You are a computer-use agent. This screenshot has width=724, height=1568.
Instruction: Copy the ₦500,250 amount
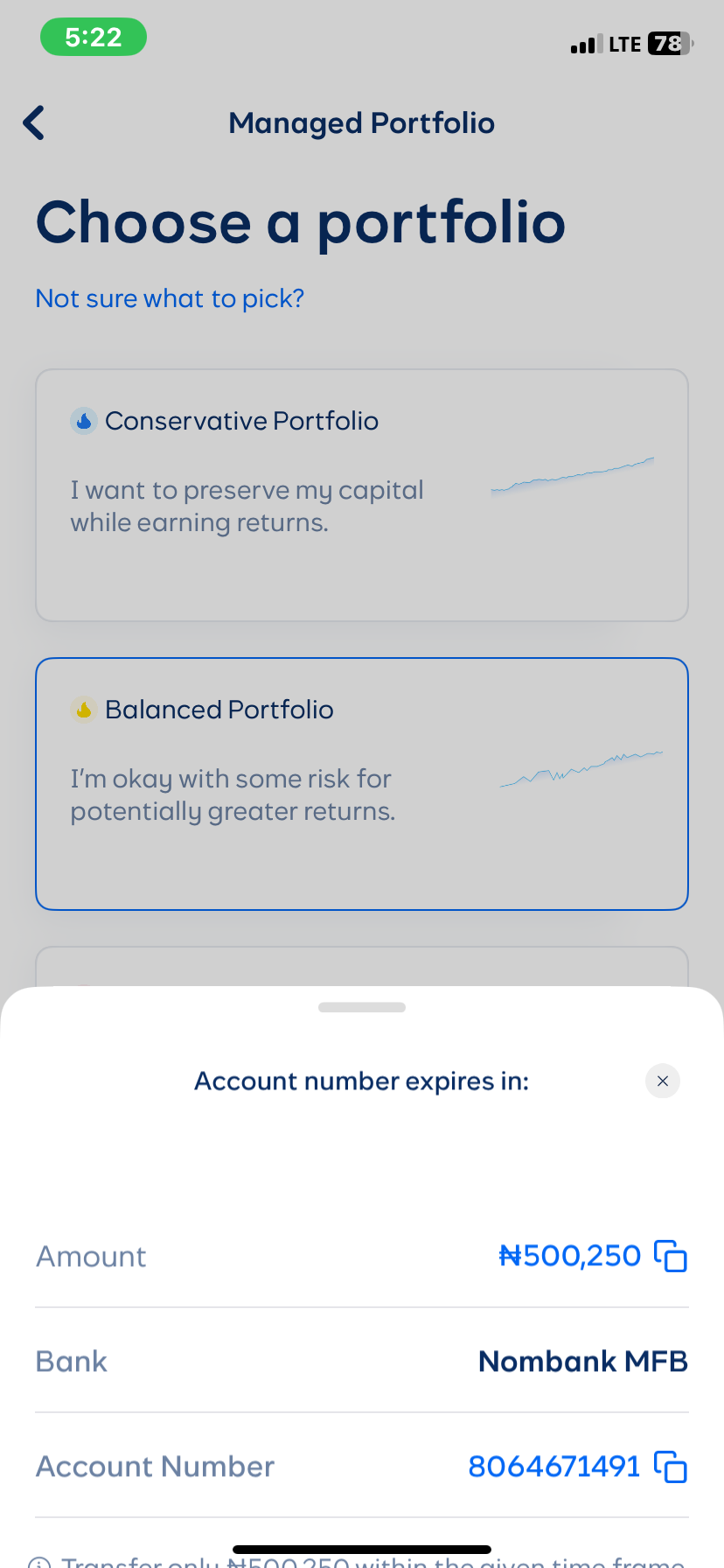[x=672, y=1256]
